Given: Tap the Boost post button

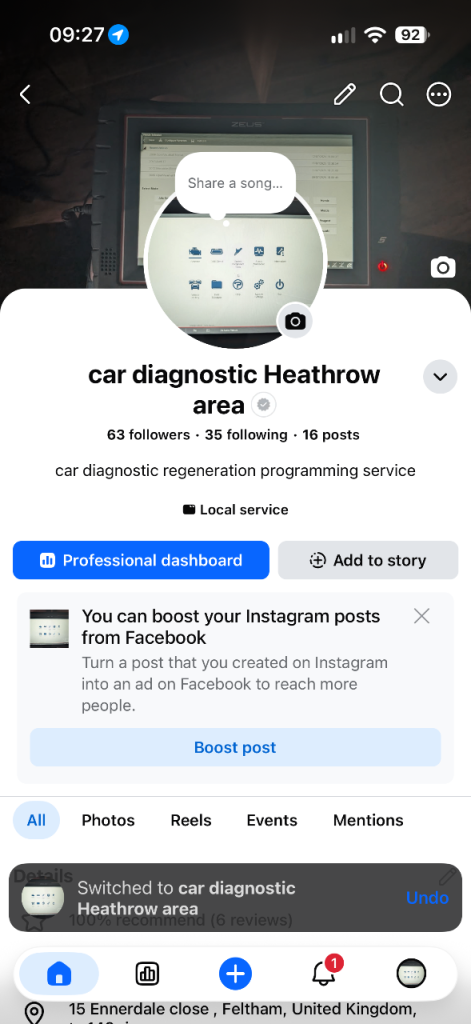Looking at the screenshot, I should [x=235, y=747].
